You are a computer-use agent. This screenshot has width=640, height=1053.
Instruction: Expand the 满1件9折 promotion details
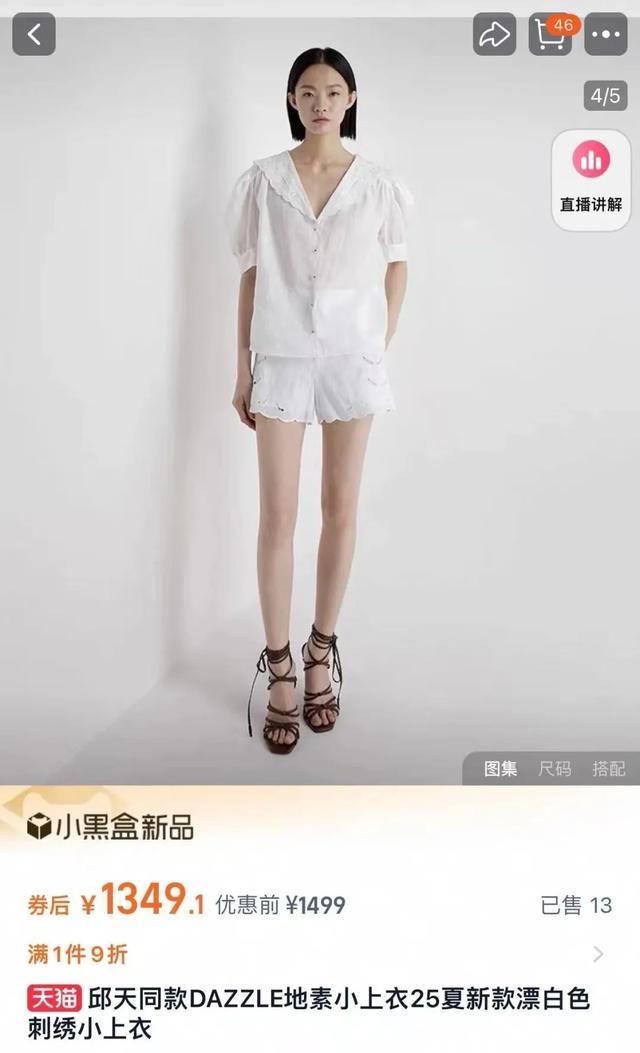pyautogui.click(x=598, y=954)
